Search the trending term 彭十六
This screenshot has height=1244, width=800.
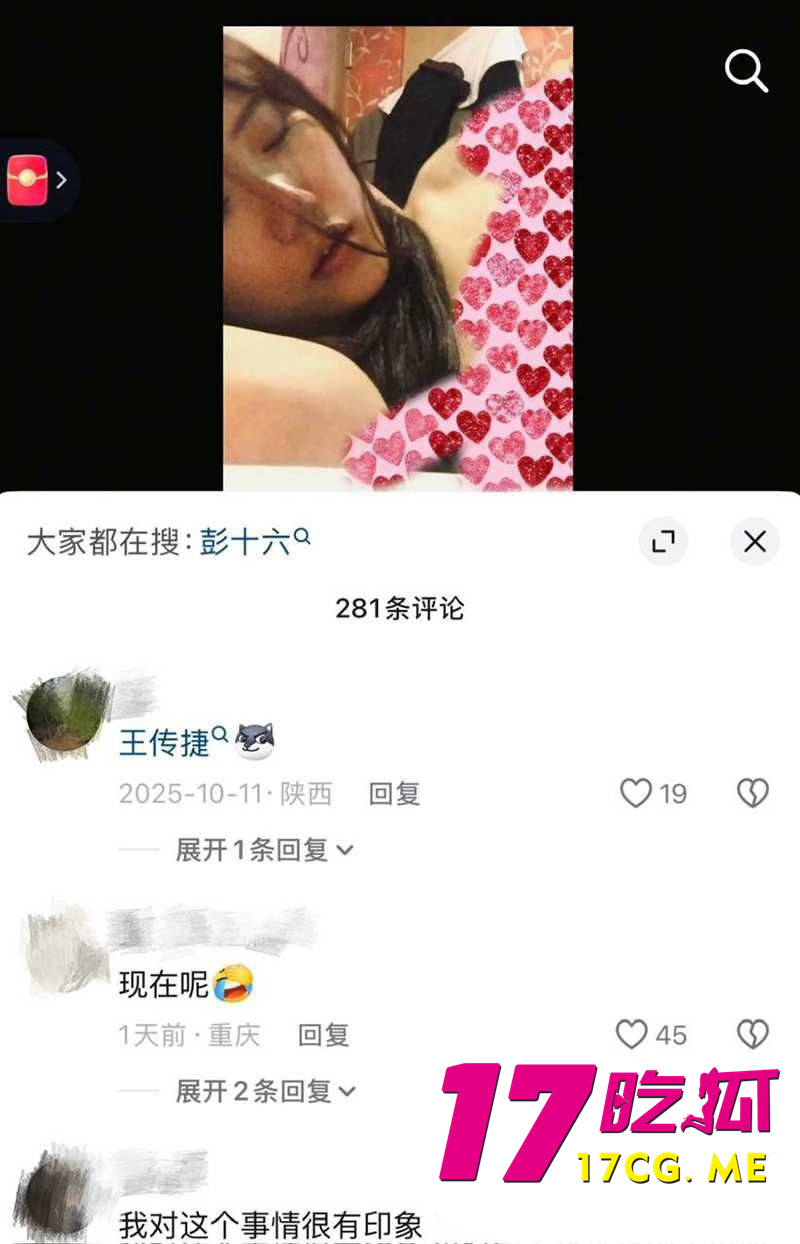point(254,543)
